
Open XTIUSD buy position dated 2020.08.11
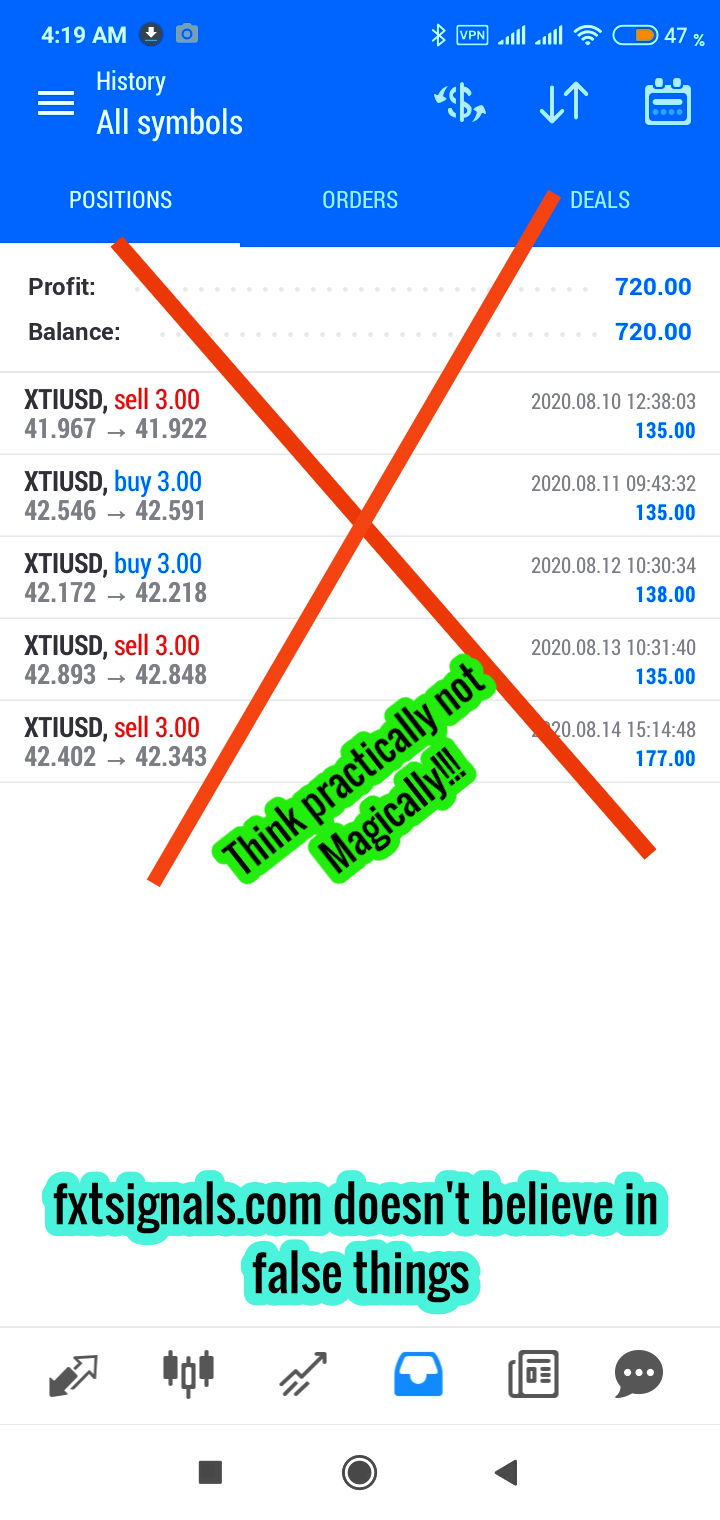coord(360,496)
